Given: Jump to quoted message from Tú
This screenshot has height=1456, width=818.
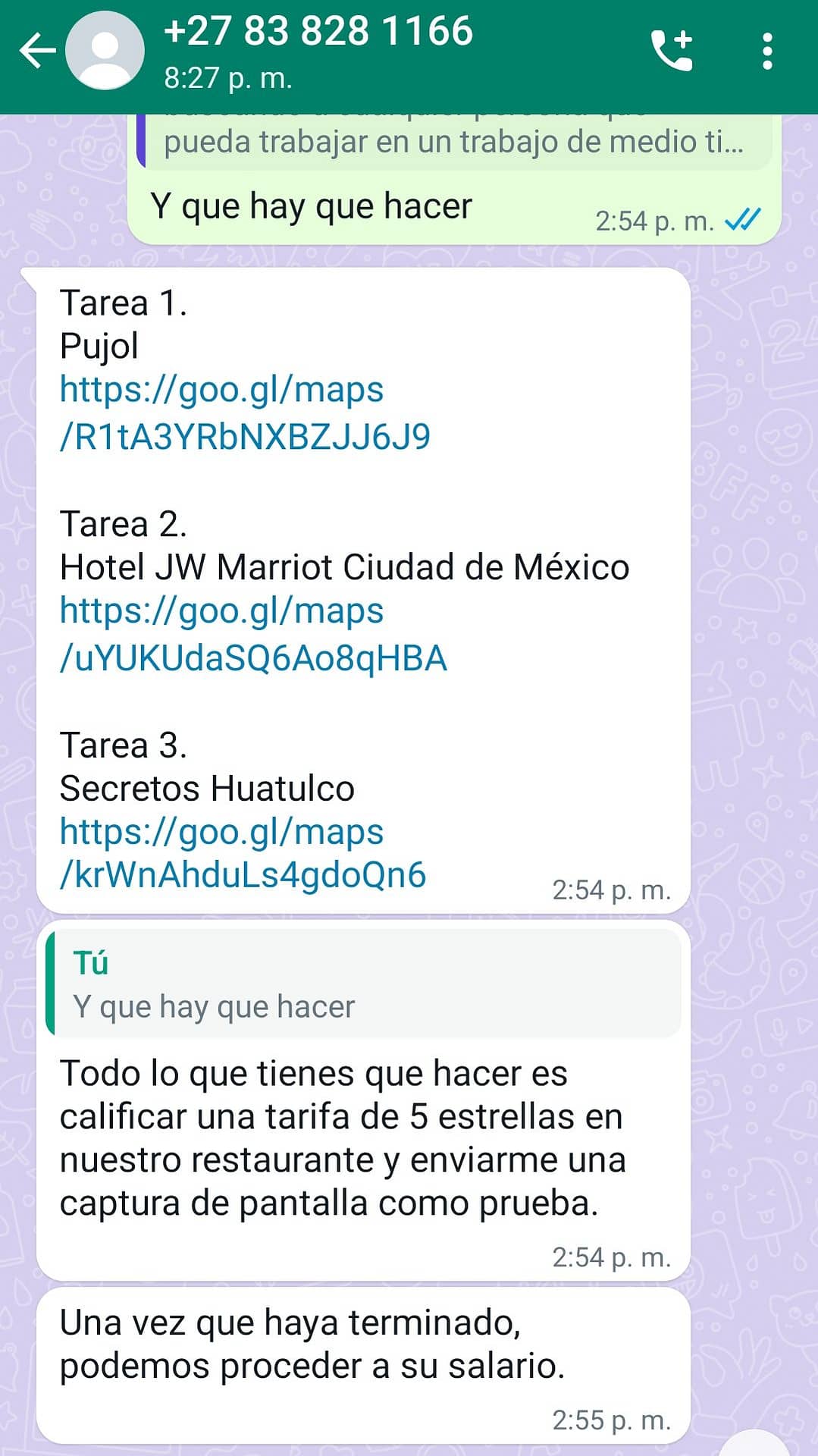Looking at the screenshot, I should (363, 984).
